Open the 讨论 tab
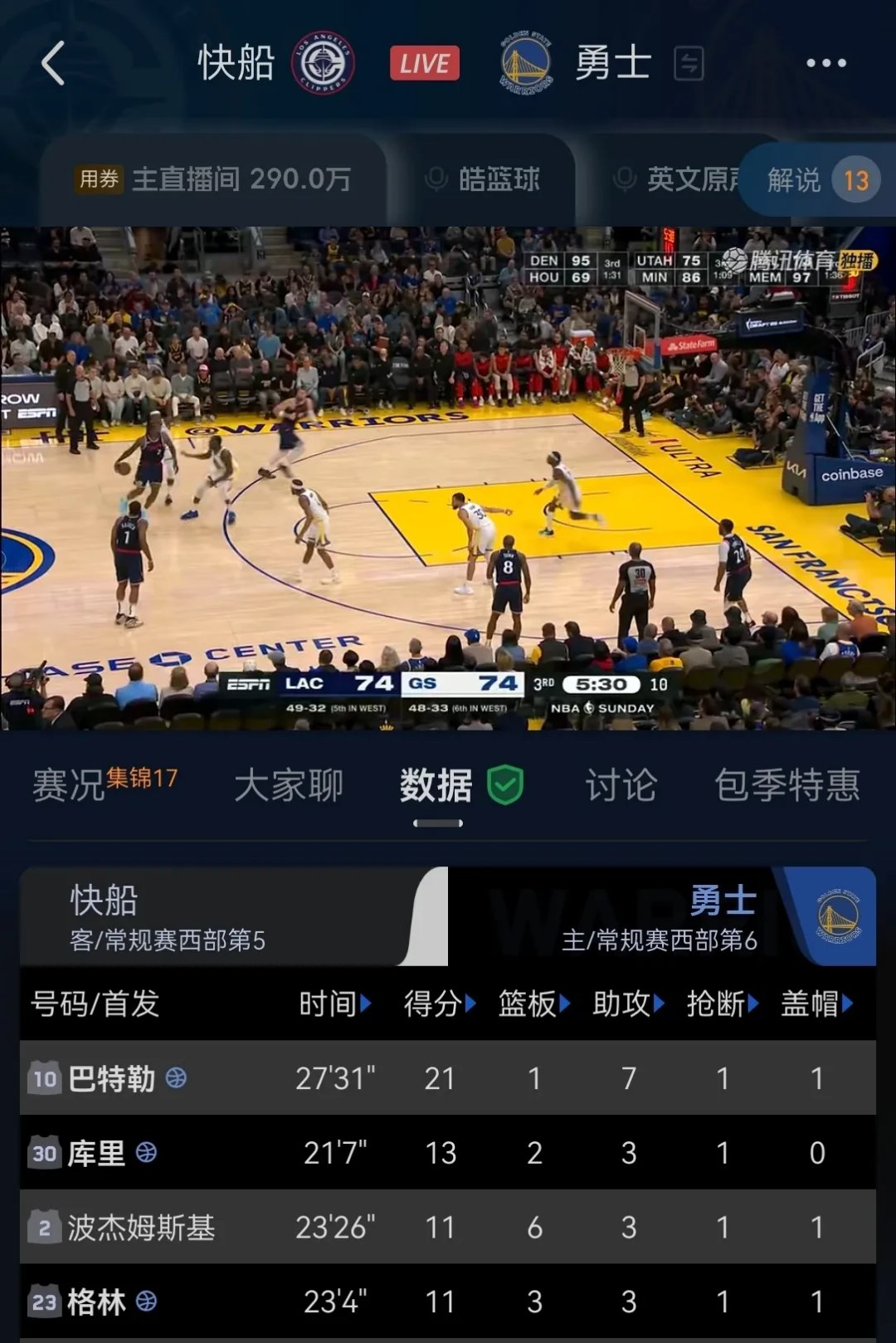This screenshot has height=1343, width=896. point(621,787)
